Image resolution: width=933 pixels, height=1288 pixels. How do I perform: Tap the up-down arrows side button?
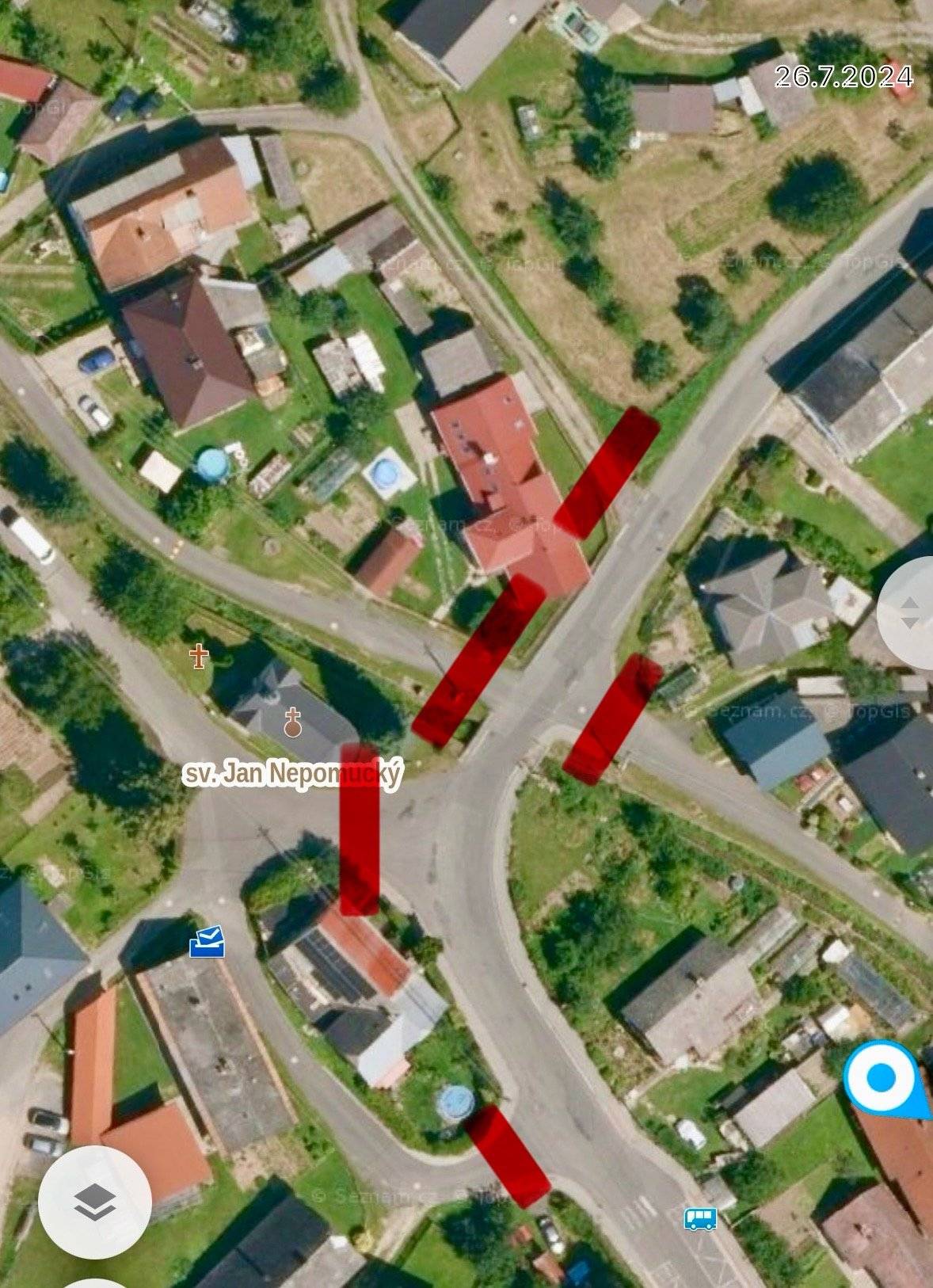[909, 612]
